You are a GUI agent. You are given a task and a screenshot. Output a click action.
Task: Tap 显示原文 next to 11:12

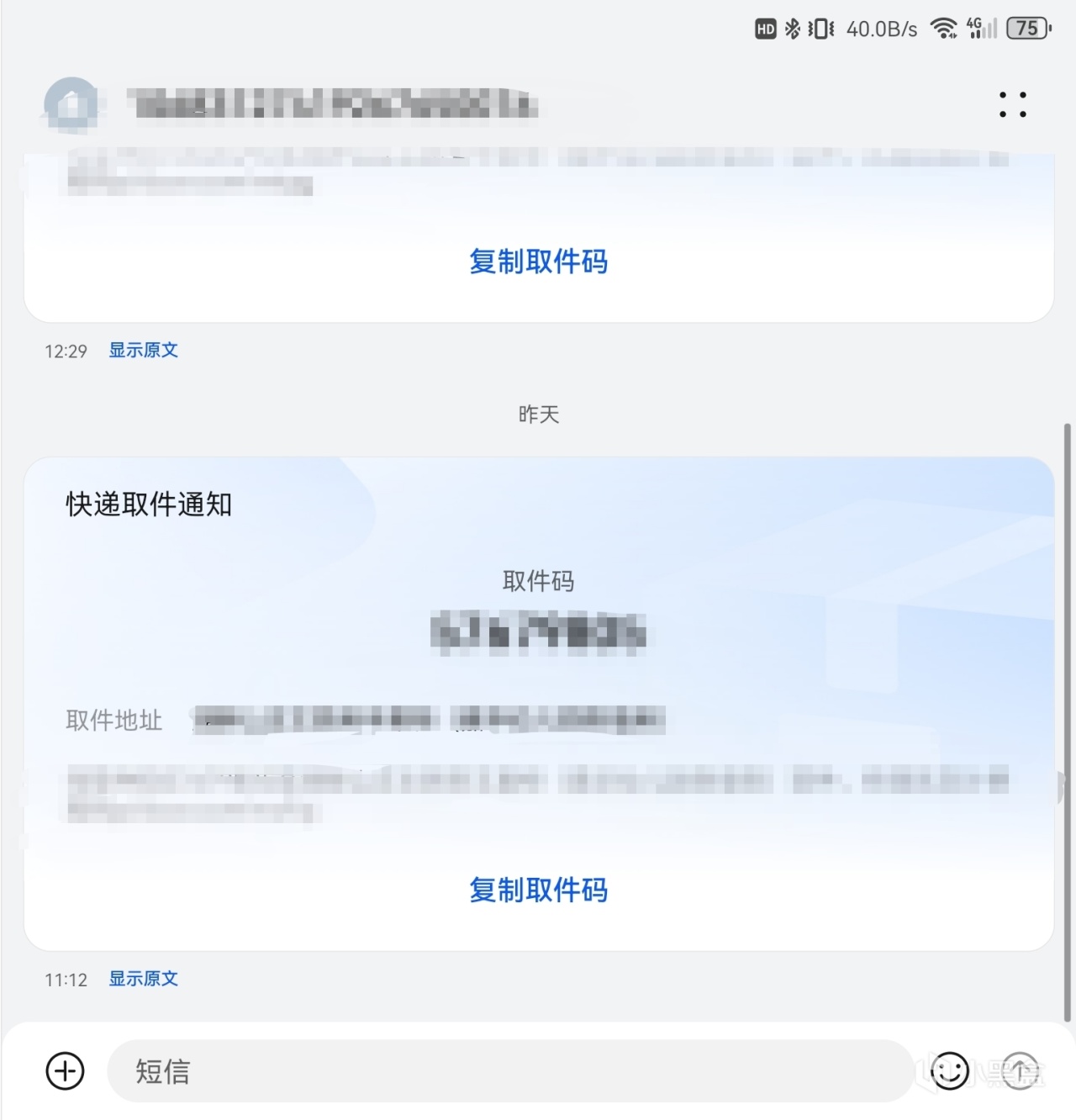pyautogui.click(x=143, y=979)
